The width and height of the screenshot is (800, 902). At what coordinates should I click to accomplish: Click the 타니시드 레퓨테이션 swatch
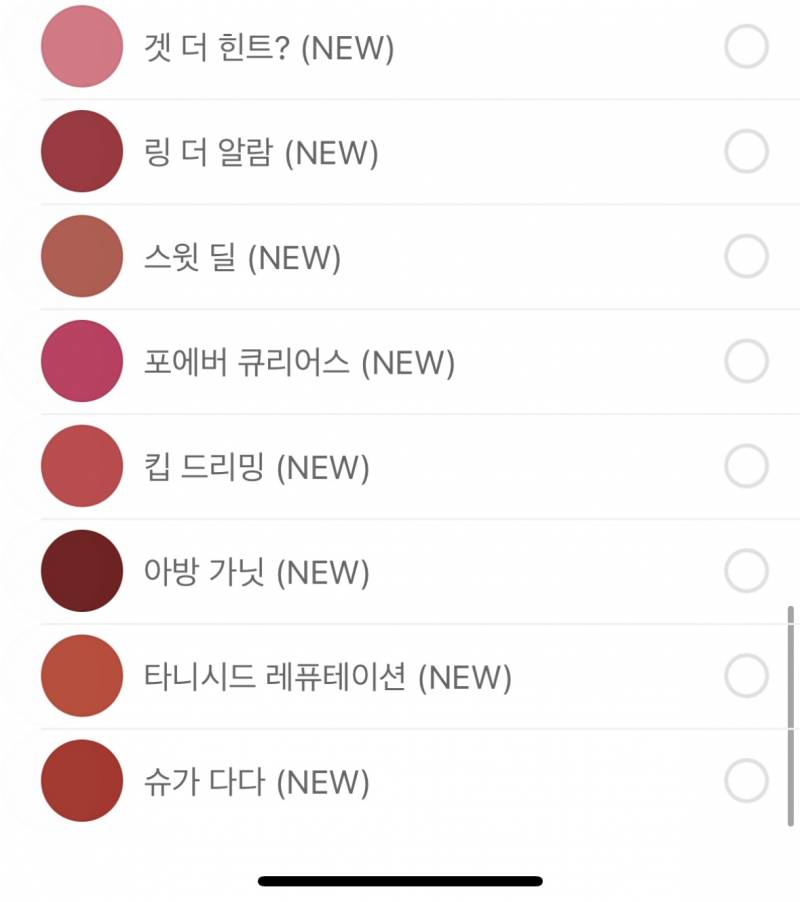pyautogui.click(x=81, y=676)
